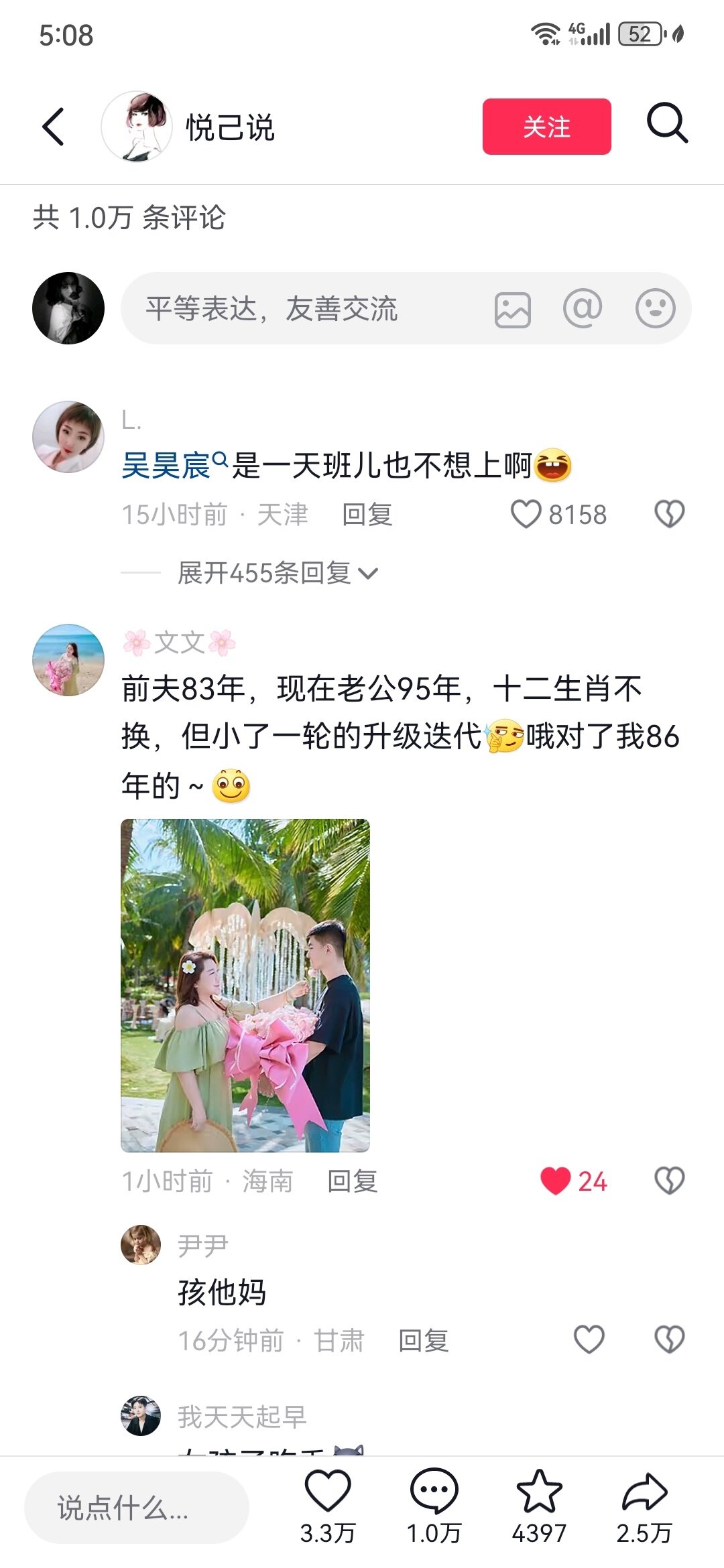The width and height of the screenshot is (724, 1568).
Task: View the photo in 文文's comment
Action: pyautogui.click(x=245, y=985)
